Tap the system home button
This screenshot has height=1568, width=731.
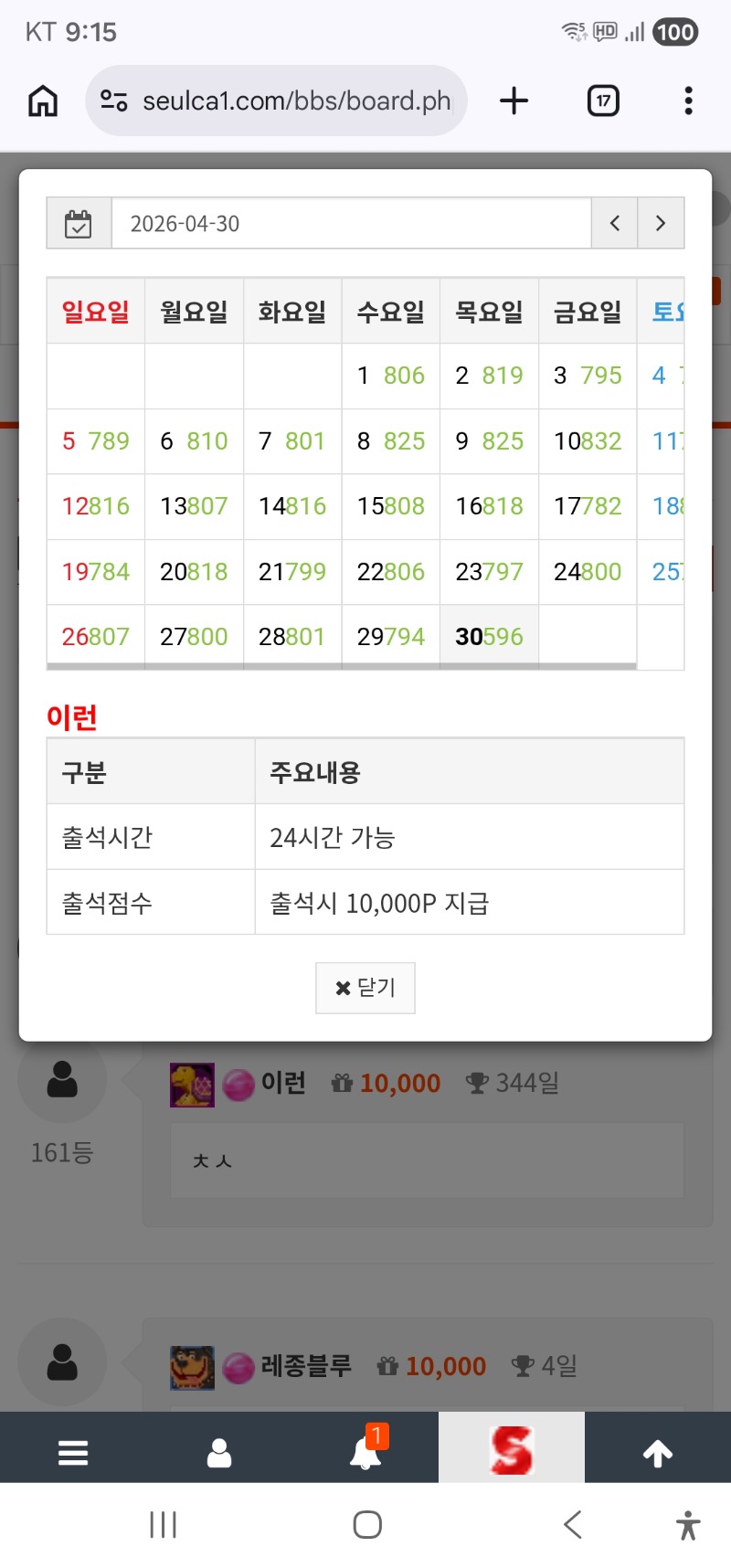point(367,1524)
